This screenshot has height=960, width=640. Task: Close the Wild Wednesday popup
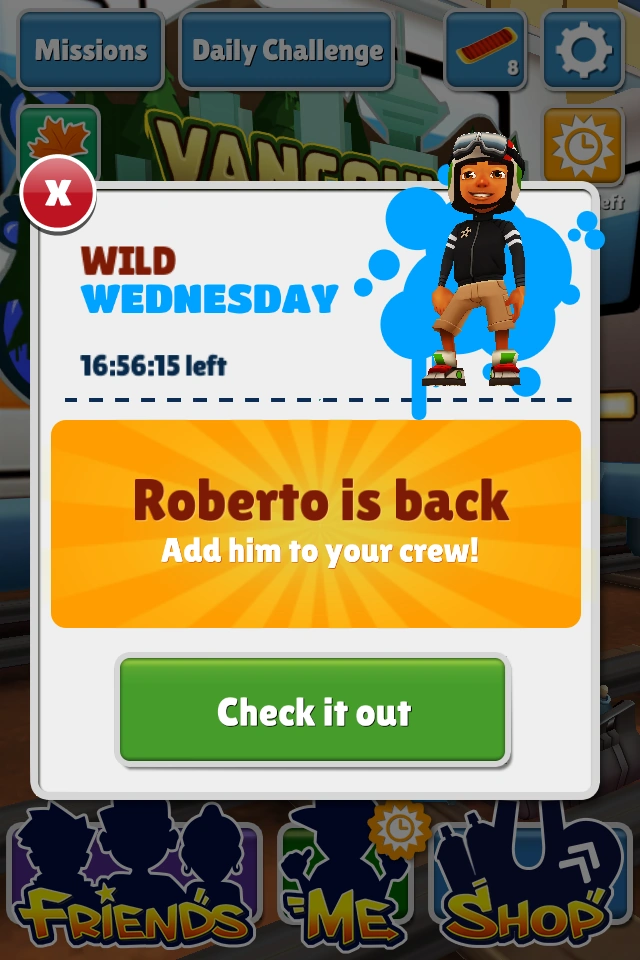[58, 193]
